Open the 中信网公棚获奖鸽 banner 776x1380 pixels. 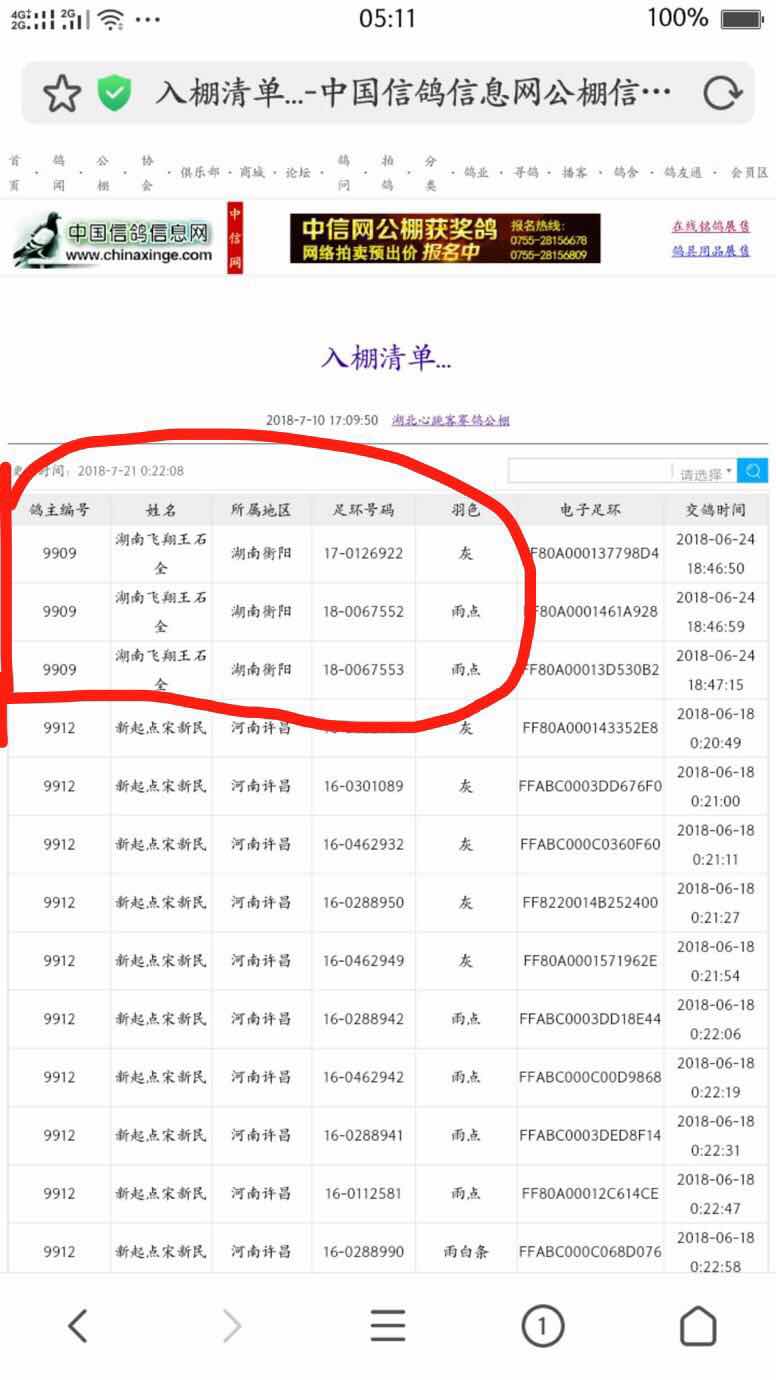tap(445, 239)
